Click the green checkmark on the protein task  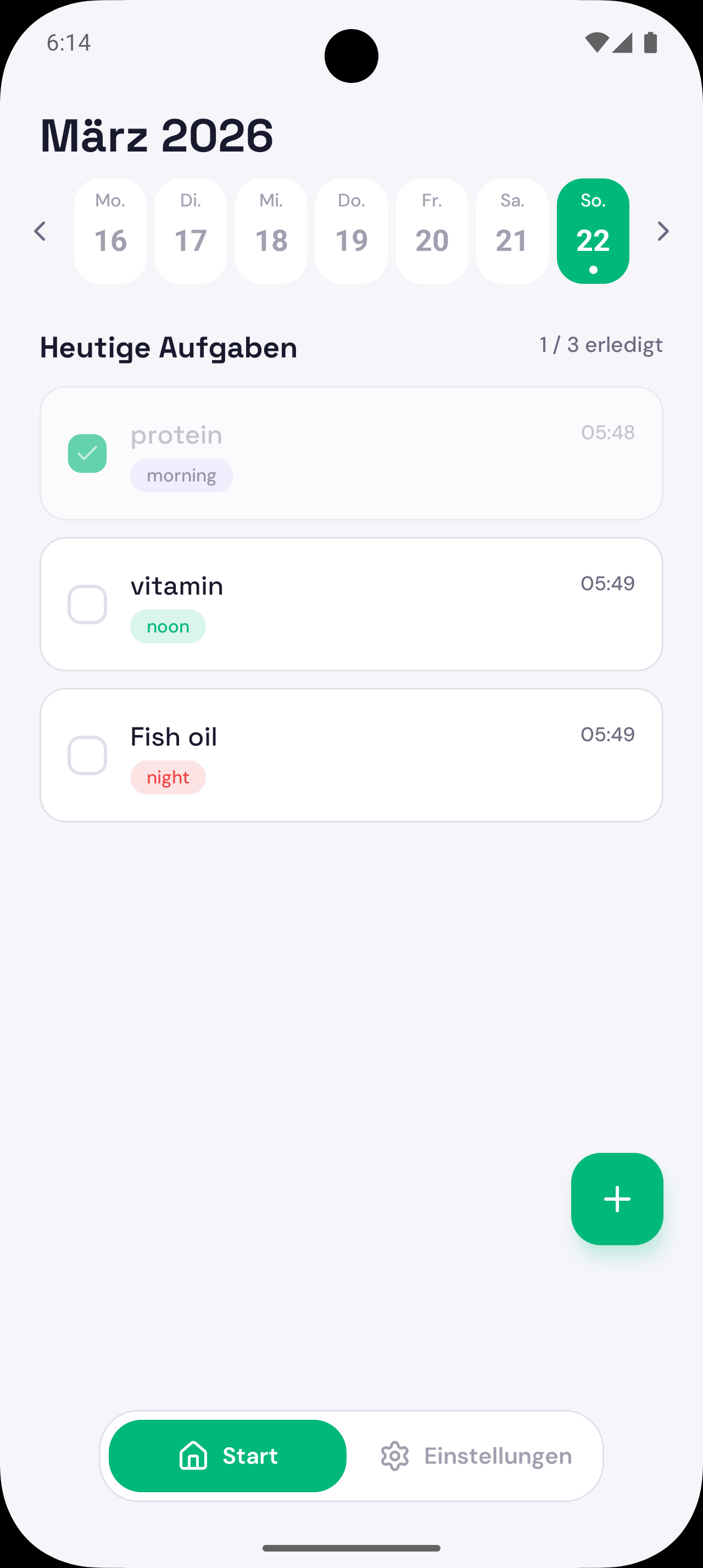pyautogui.click(x=87, y=453)
